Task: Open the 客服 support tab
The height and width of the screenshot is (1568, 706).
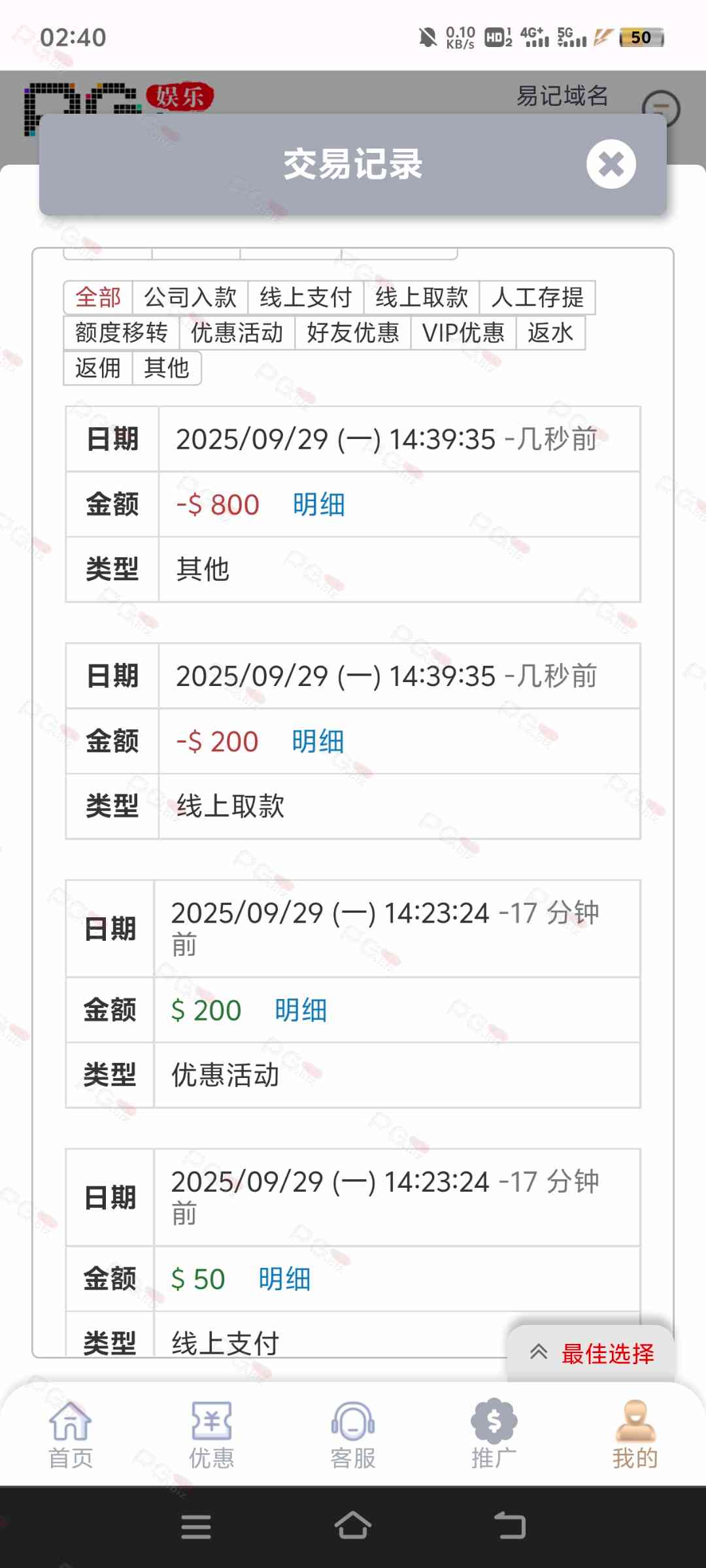Action: (353, 1434)
